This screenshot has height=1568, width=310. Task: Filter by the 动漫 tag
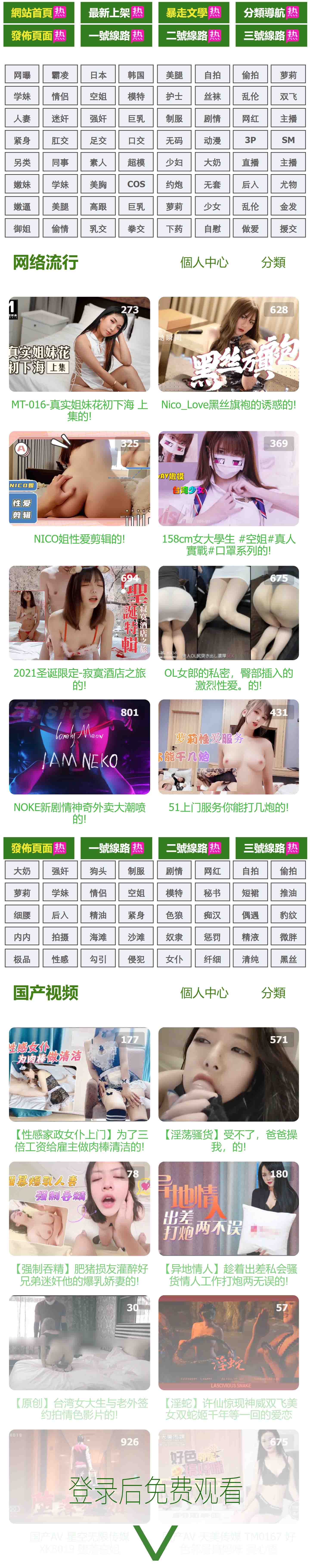point(212,141)
